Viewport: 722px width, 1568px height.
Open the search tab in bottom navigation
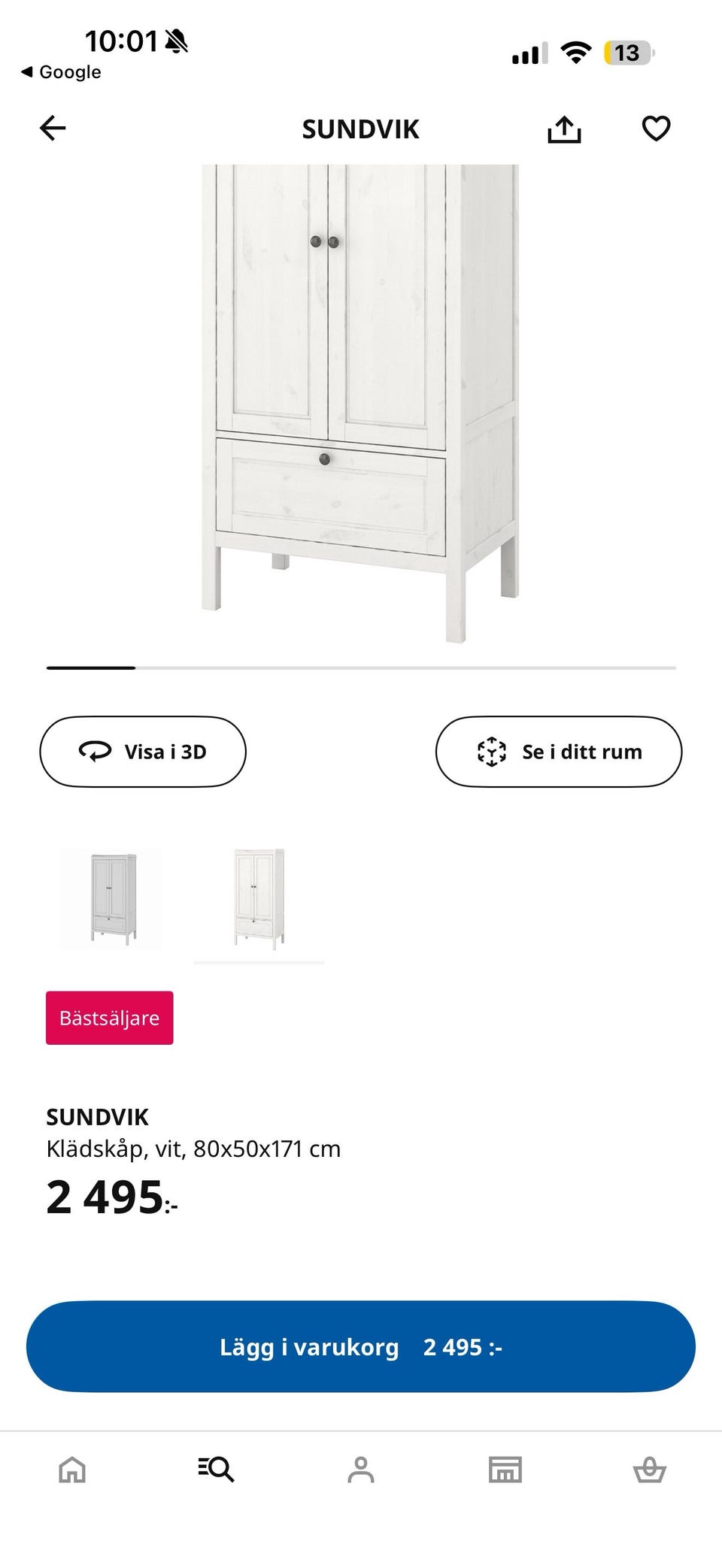click(217, 1470)
